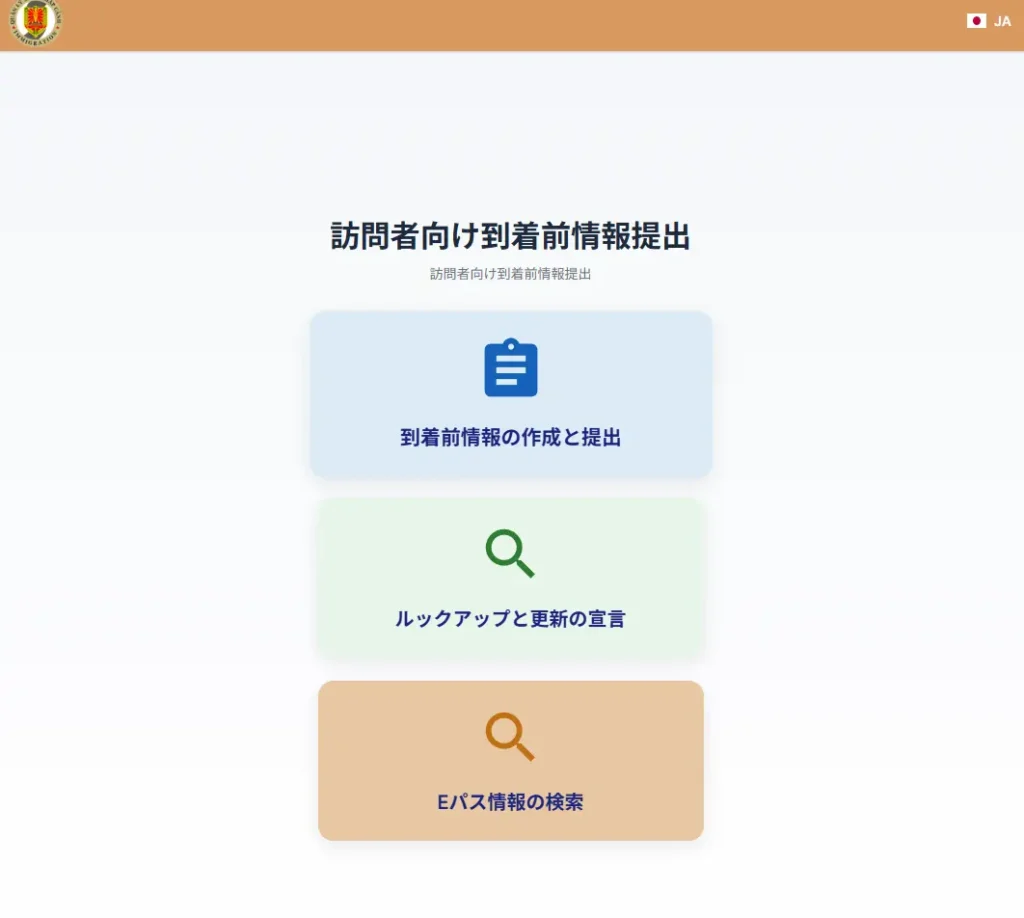Select ルックアップと更新の宣言 card
The image size is (1024, 918).
coord(511,578)
